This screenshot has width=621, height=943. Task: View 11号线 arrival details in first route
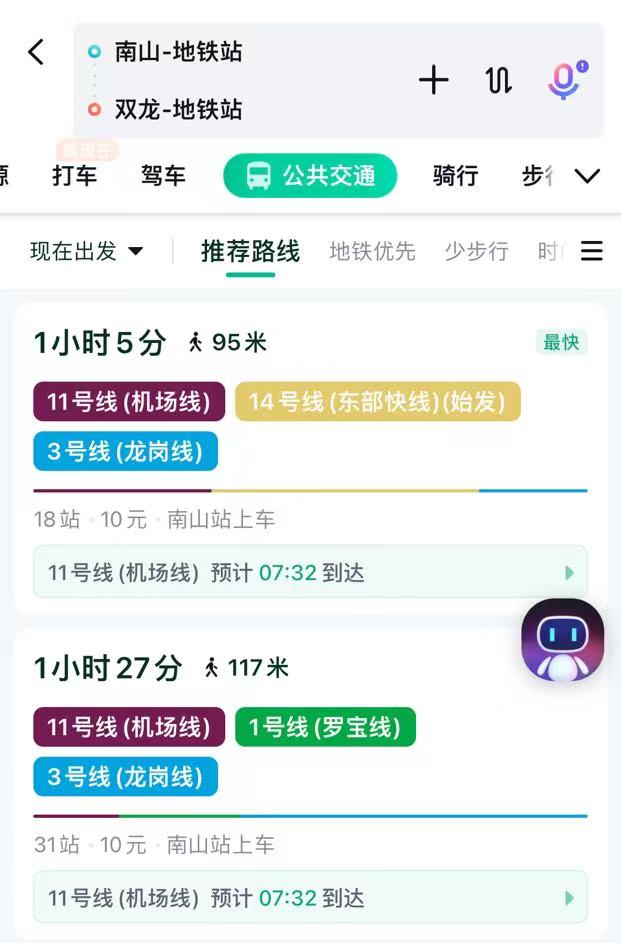pyautogui.click(x=310, y=572)
